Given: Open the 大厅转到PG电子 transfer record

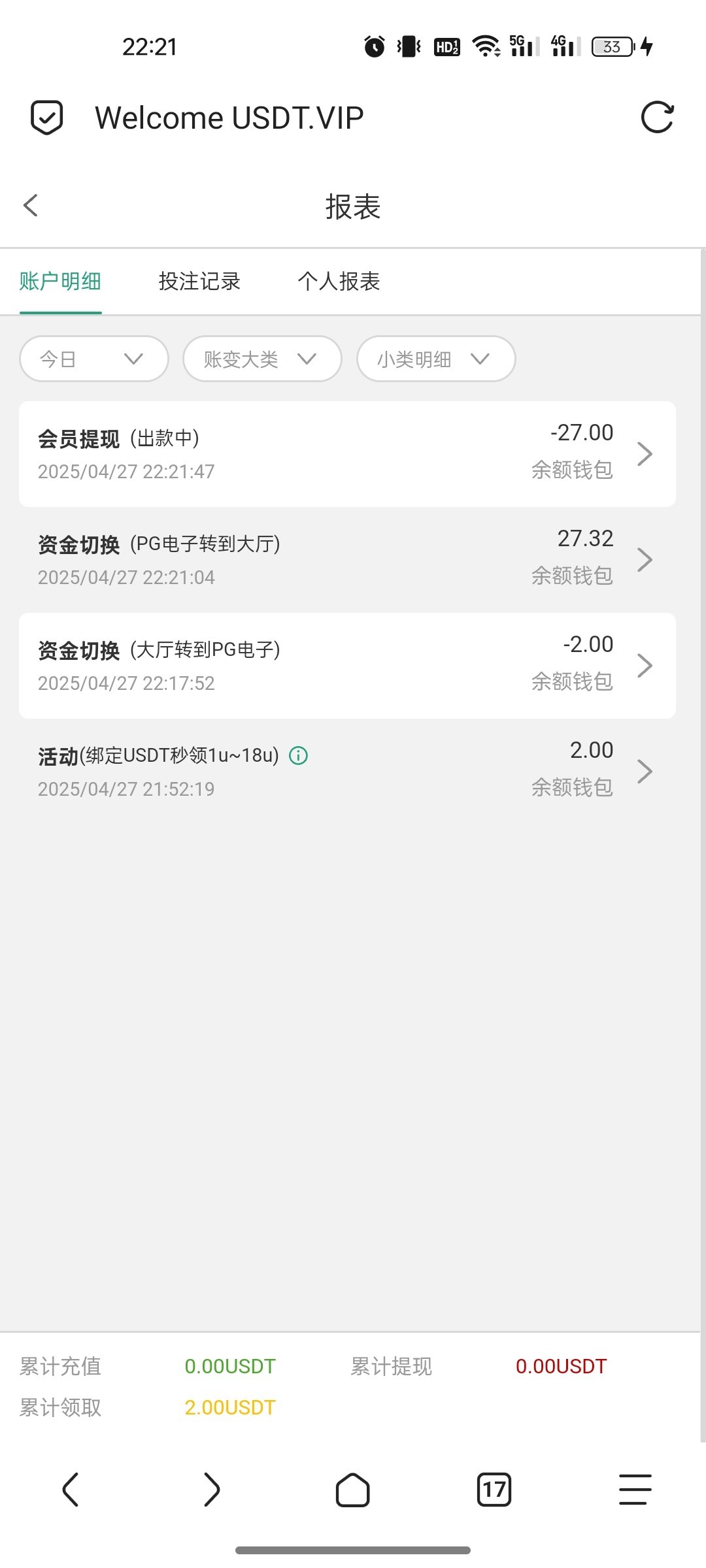Looking at the screenshot, I should (x=346, y=666).
